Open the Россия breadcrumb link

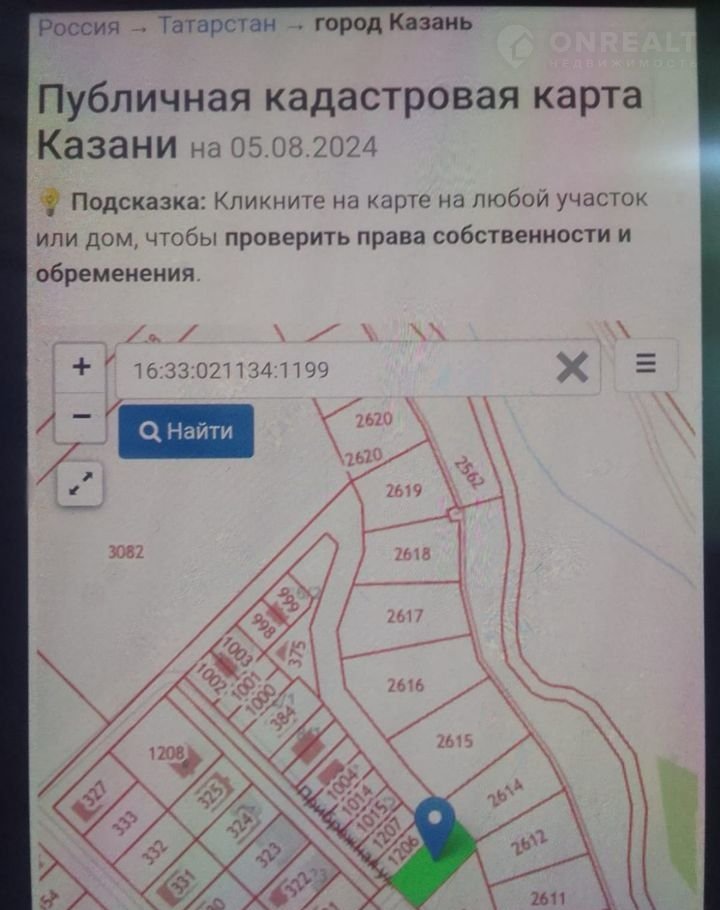click(x=78, y=24)
